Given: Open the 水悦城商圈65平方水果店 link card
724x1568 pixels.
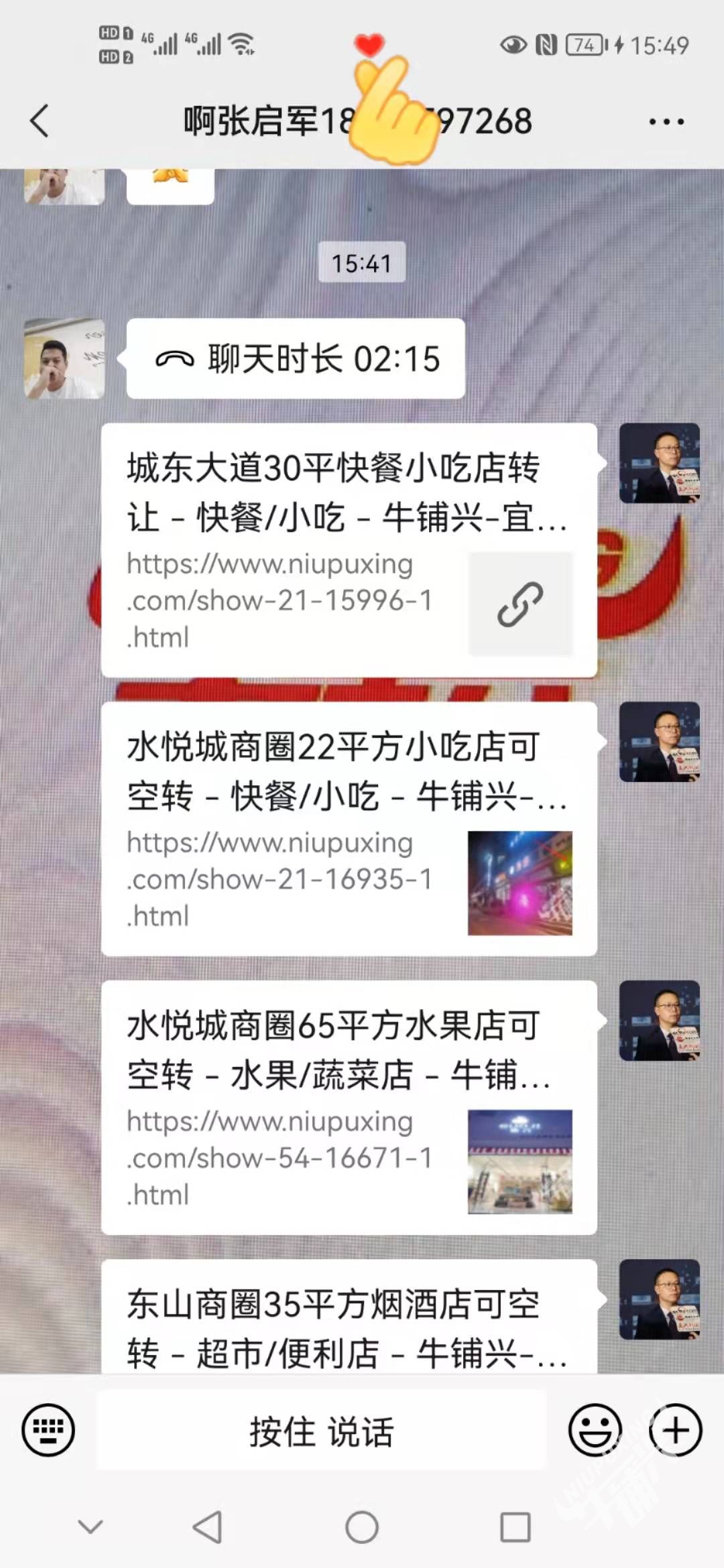Looking at the screenshot, I should coord(349,1107).
